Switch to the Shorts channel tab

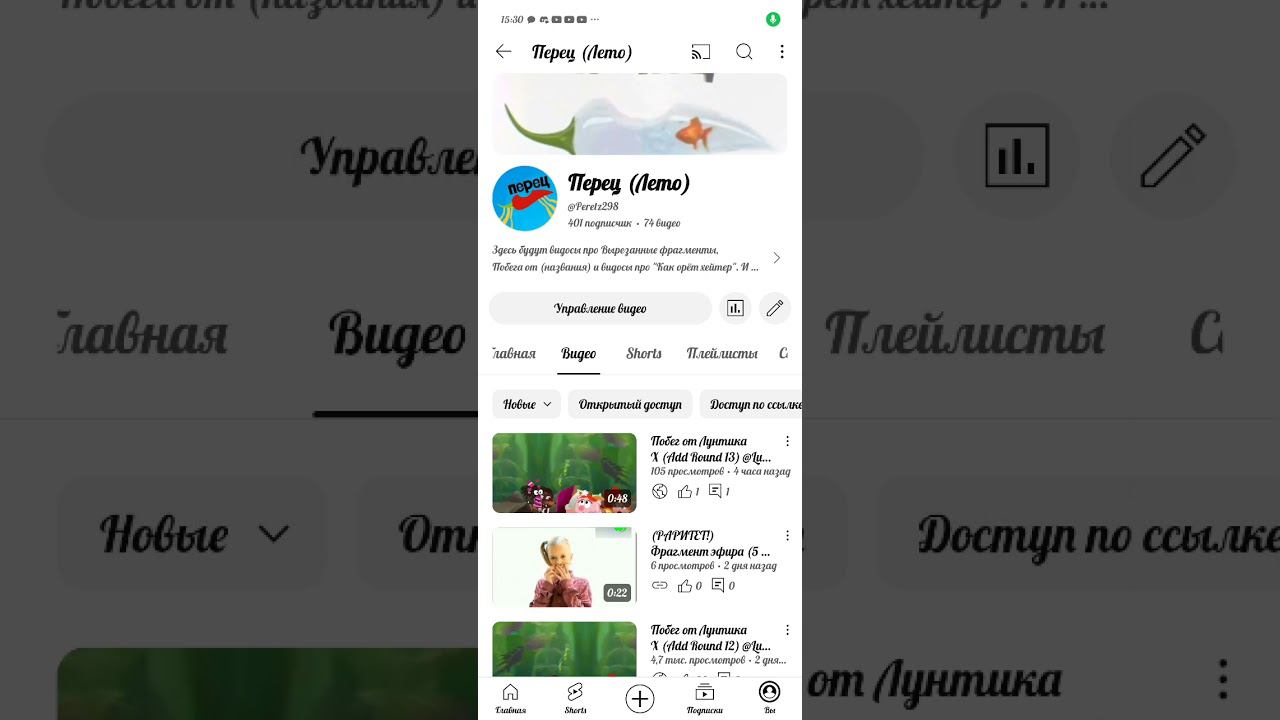click(644, 354)
